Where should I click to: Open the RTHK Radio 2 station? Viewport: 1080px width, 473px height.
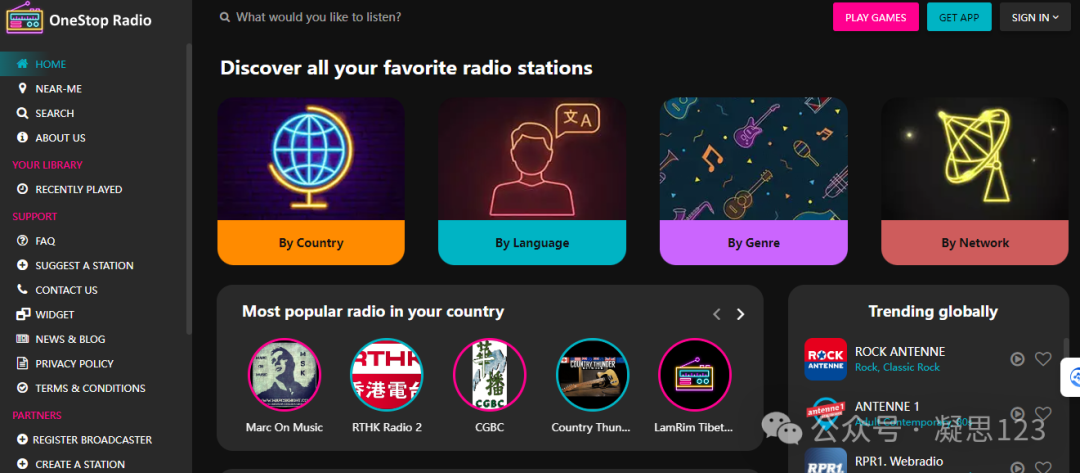click(387, 375)
